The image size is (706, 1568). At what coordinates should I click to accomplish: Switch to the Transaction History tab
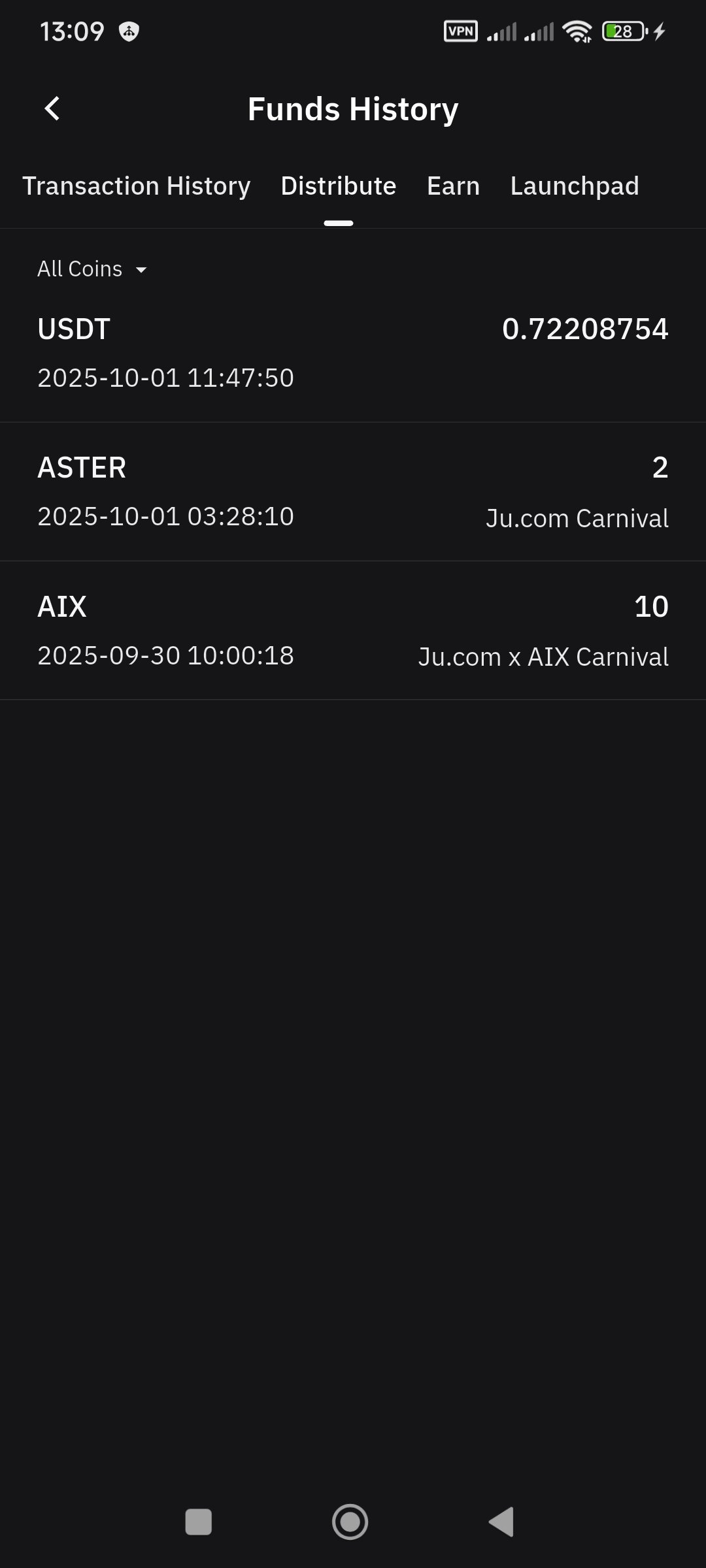tap(136, 186)
